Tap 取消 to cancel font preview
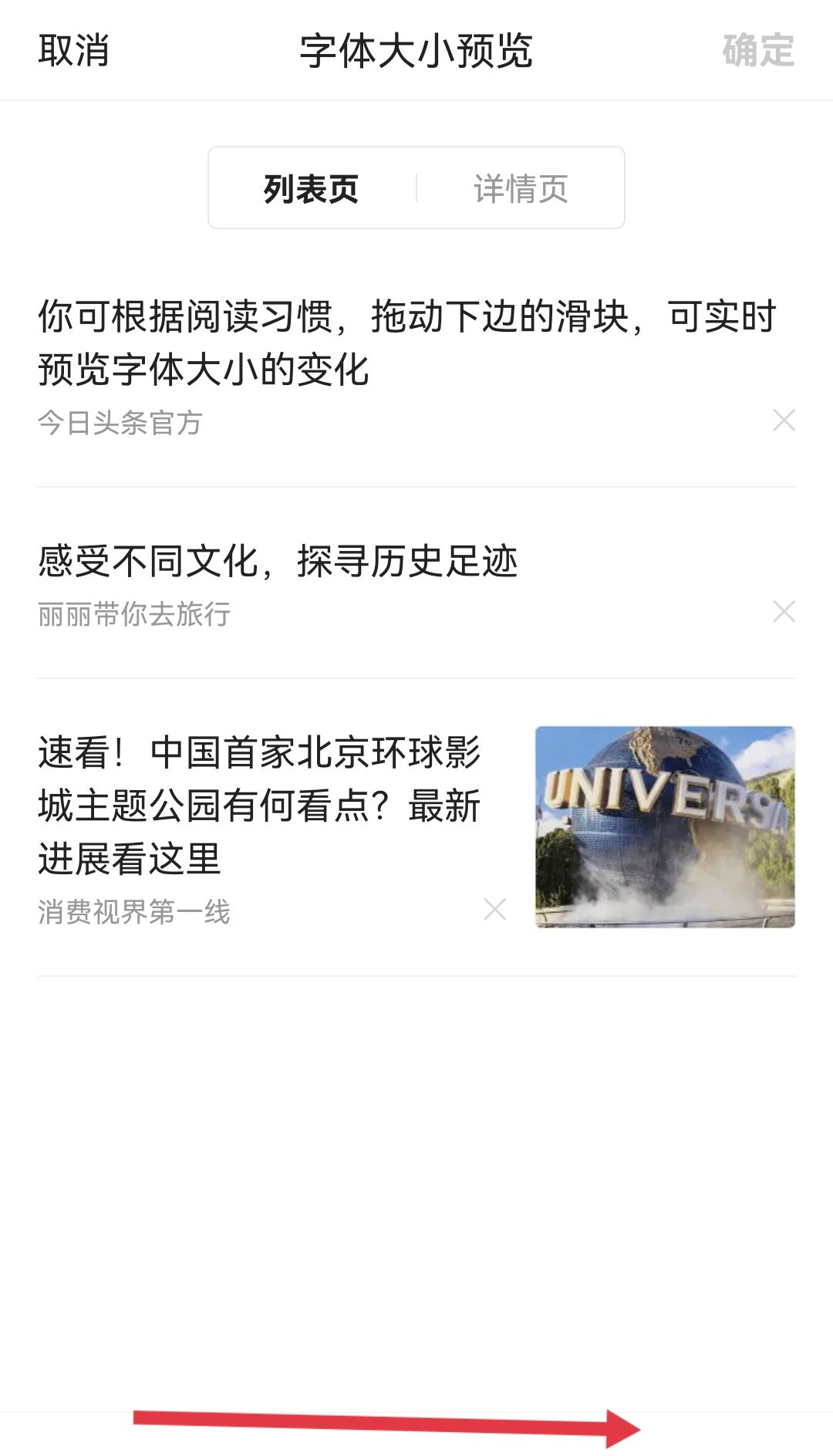Screen dimensions: 833x1456 tap(73, 51)
